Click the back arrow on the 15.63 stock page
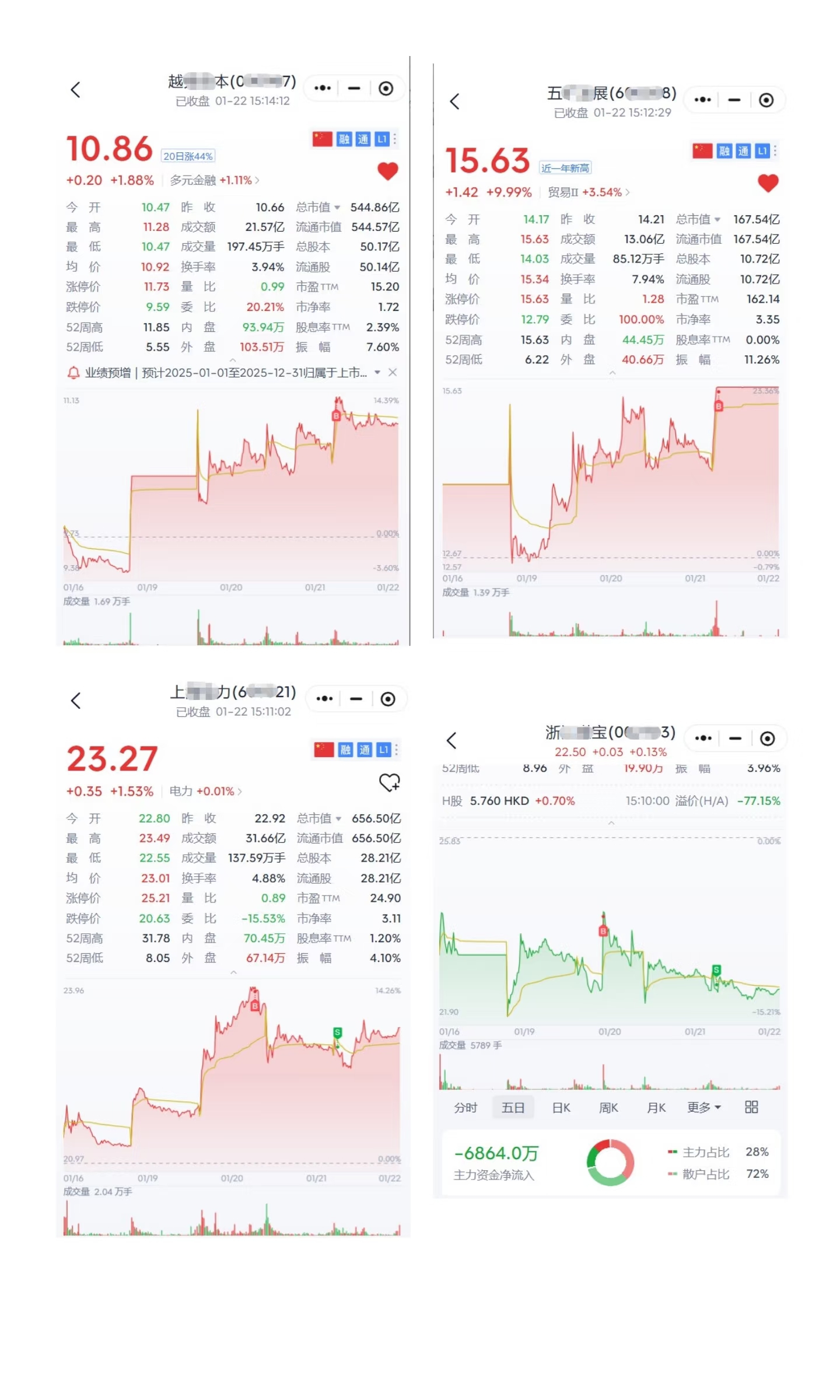 [x=456, y=101]
